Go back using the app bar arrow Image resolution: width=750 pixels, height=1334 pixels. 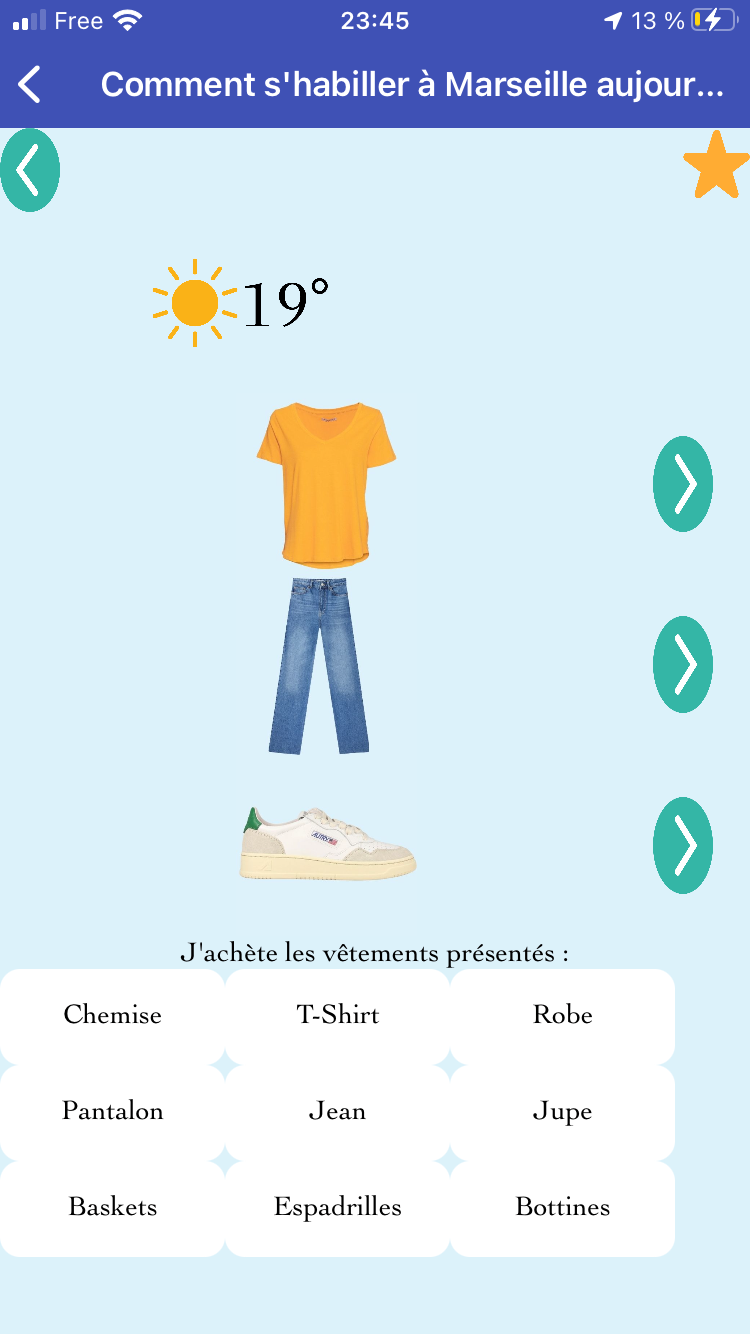point(30,84)
